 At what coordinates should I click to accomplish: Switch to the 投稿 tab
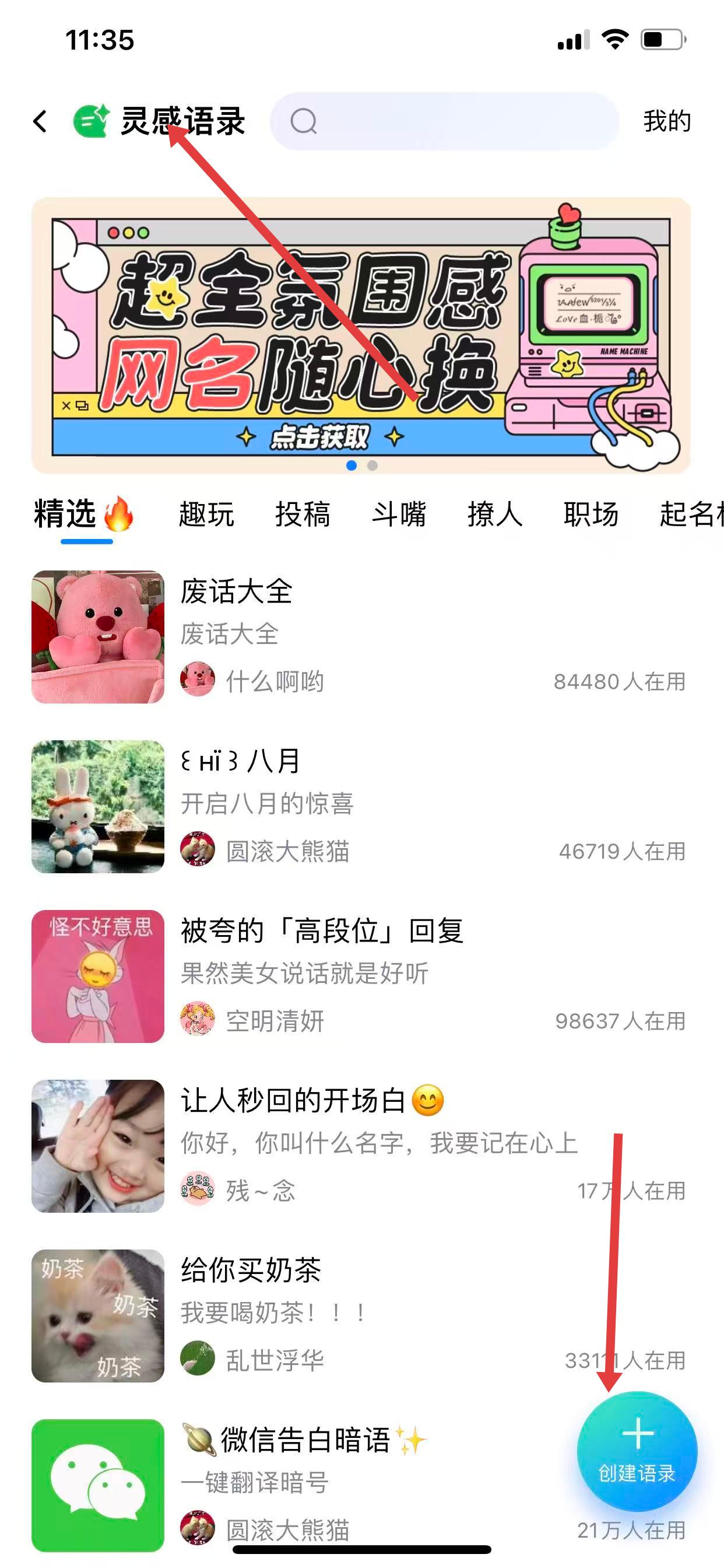pyautogui.click(x=303, y=514)
